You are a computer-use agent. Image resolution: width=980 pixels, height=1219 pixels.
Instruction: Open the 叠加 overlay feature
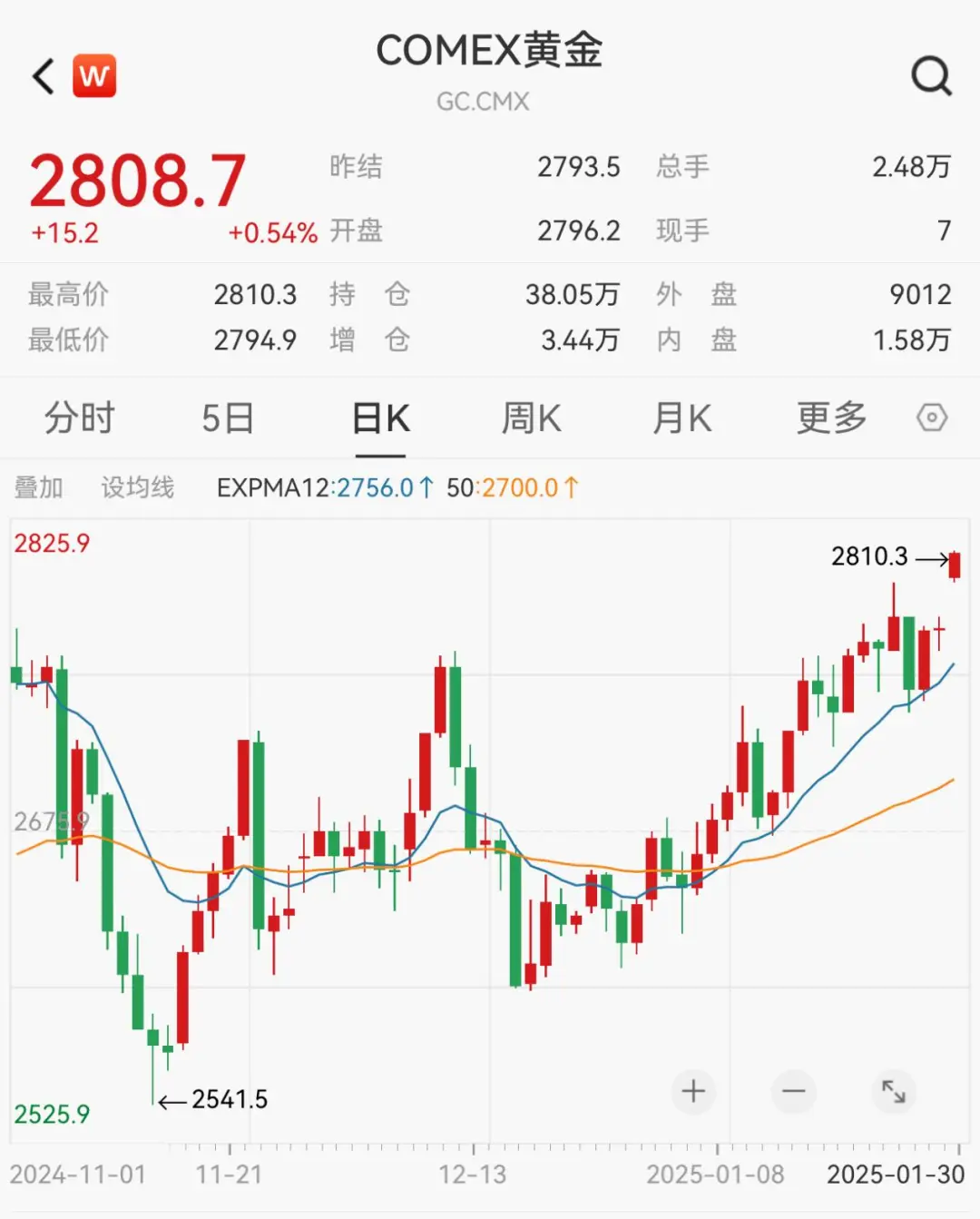[x=38, y=487]
